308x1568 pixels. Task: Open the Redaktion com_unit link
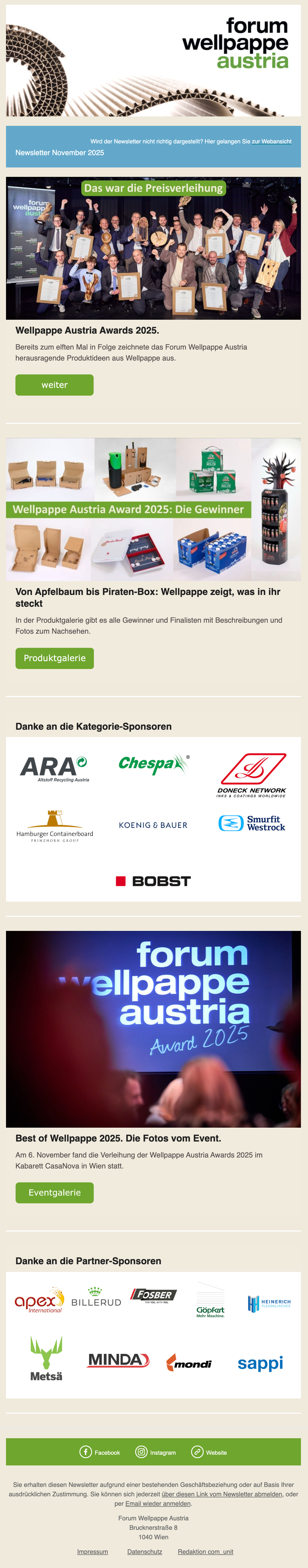(205, 1552)
